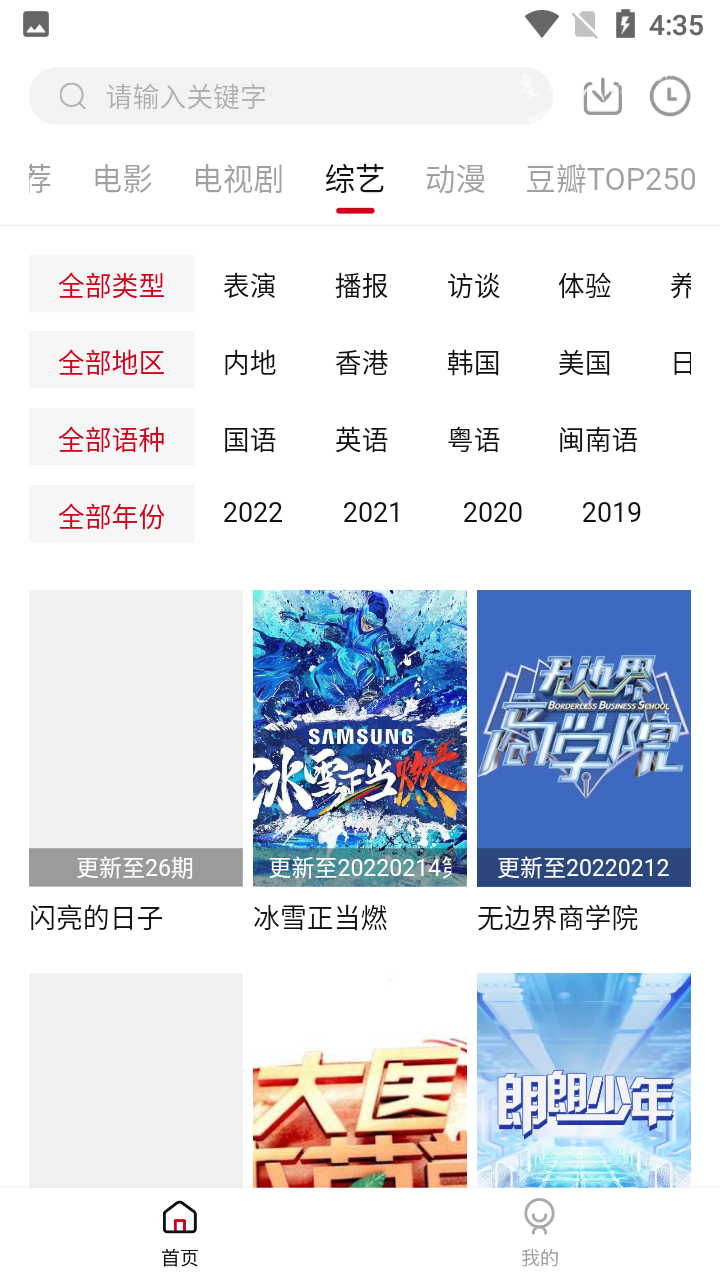Select the 表演 type filter
This screenshot has height=1280, width=720.
click(x=250, y=286)
